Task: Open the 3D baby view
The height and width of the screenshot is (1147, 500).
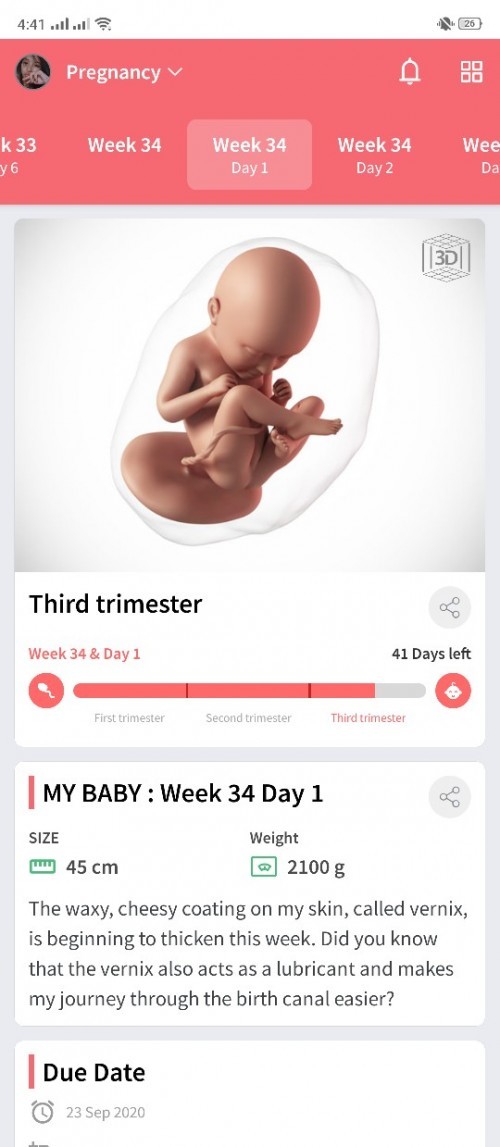Action: 446,257
